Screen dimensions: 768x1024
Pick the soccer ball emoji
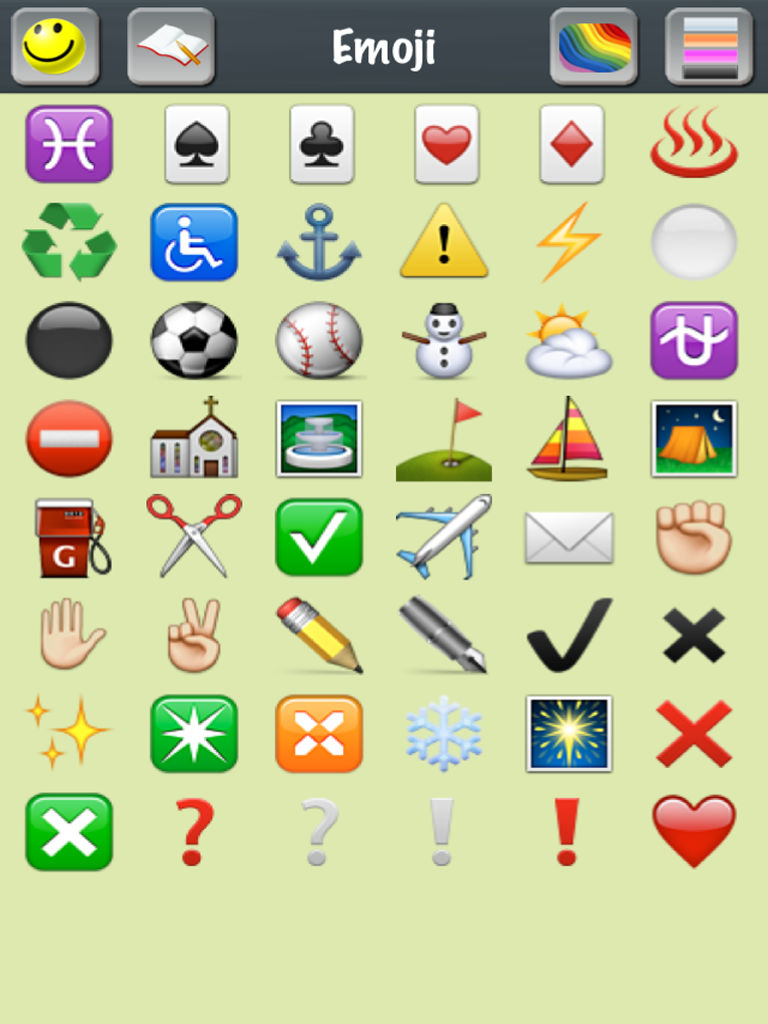pos(193,340)
